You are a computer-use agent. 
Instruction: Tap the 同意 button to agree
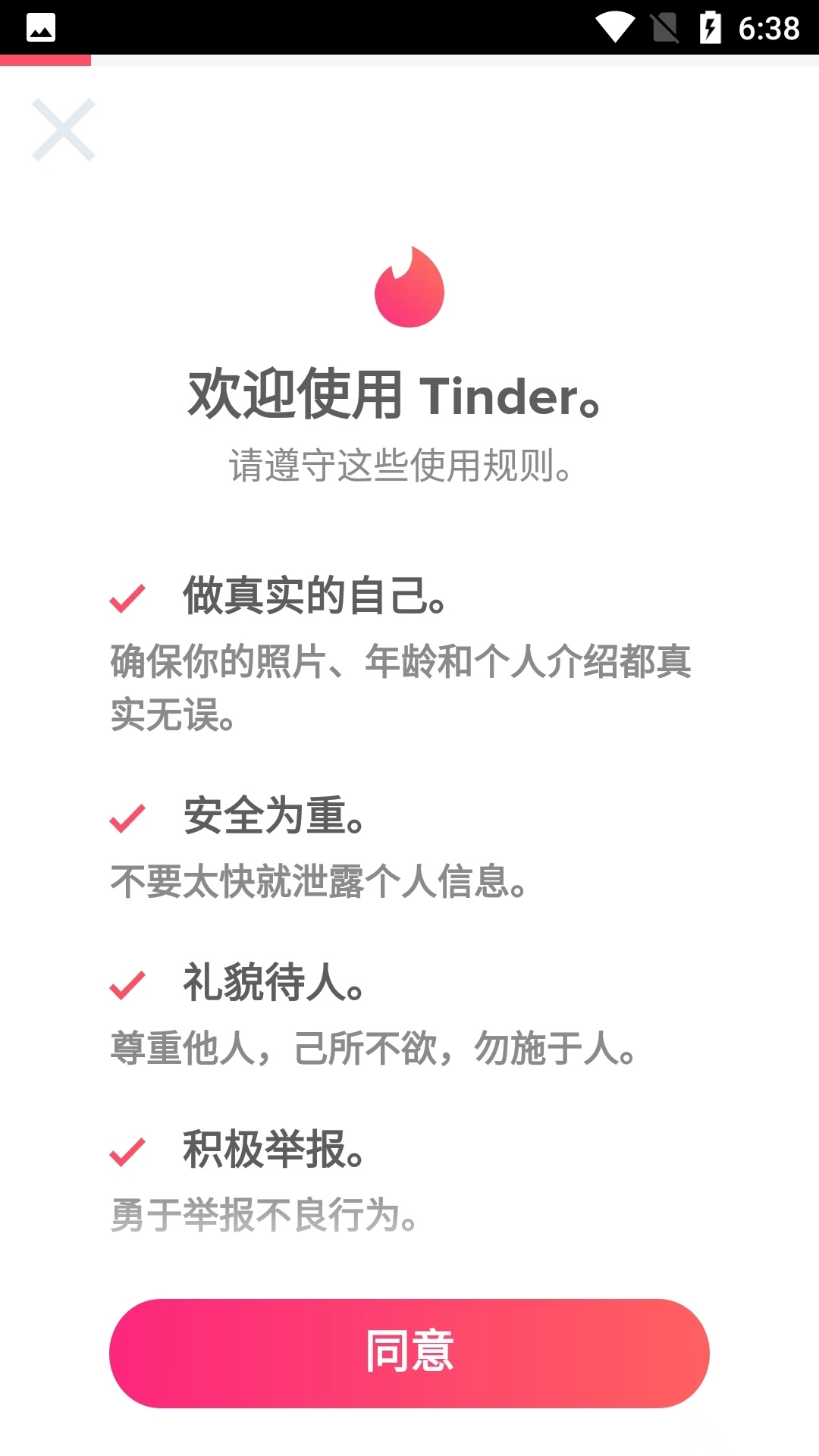click(409, 1353)
